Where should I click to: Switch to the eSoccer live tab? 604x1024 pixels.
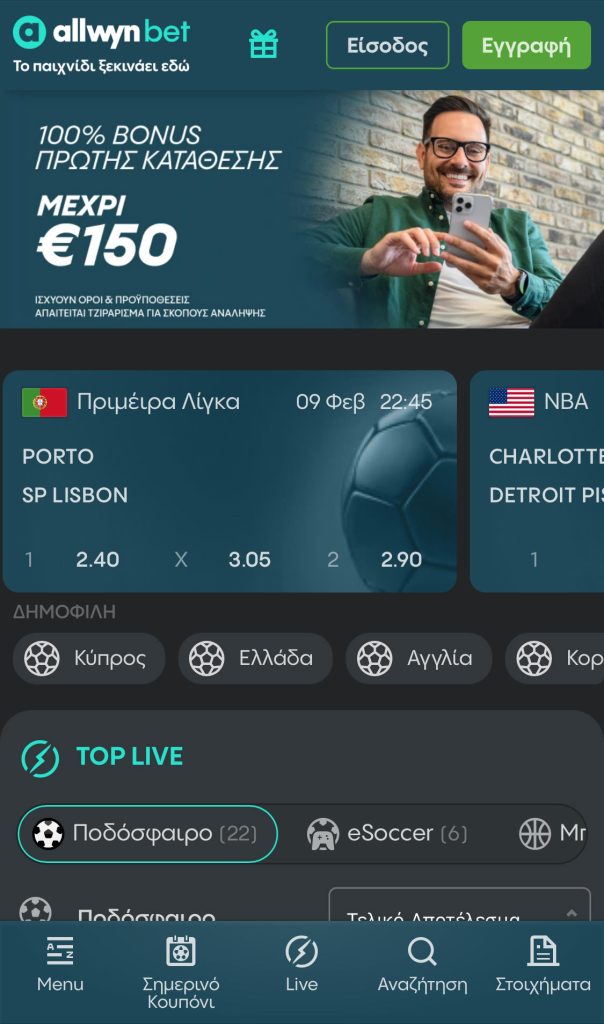[388, 833]
